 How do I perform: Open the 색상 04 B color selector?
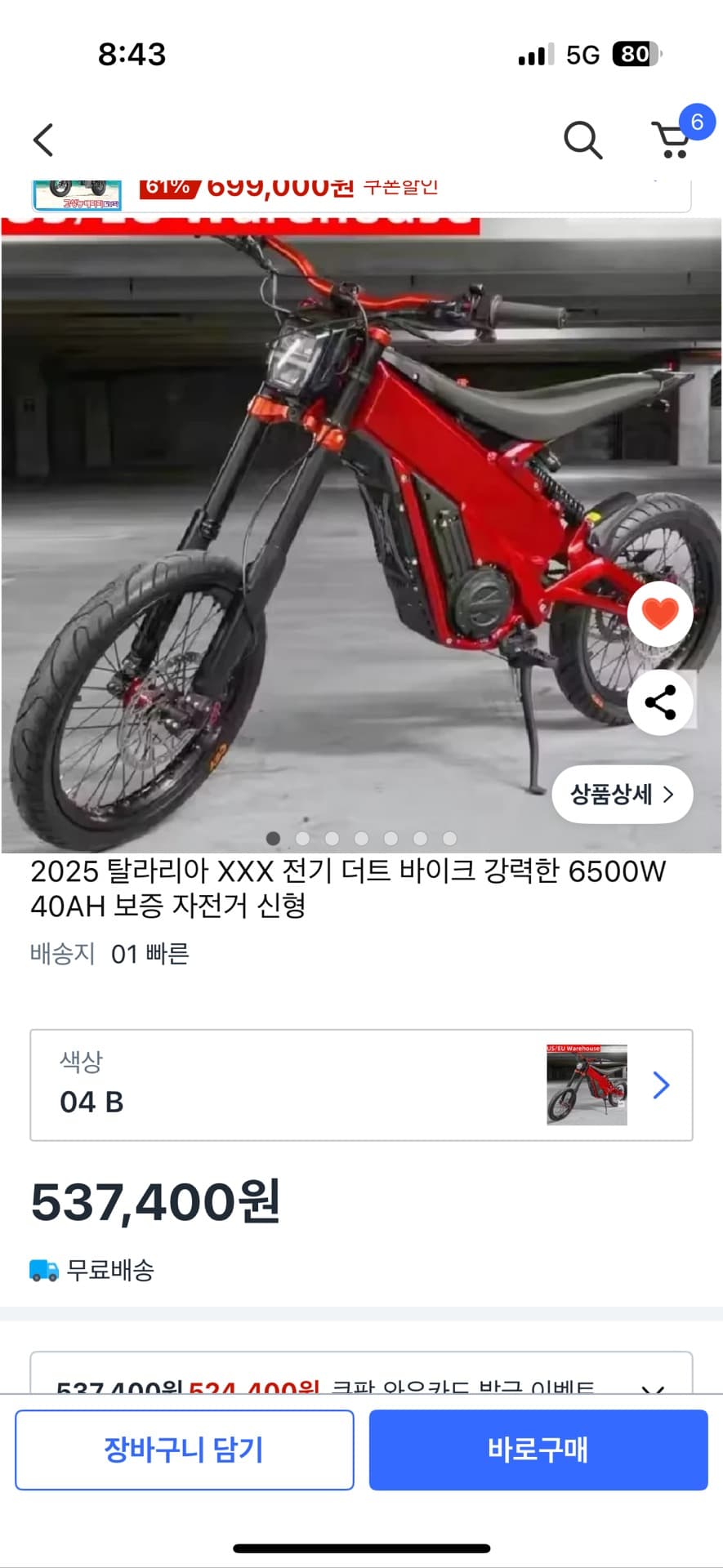(x=361, y=1085)
